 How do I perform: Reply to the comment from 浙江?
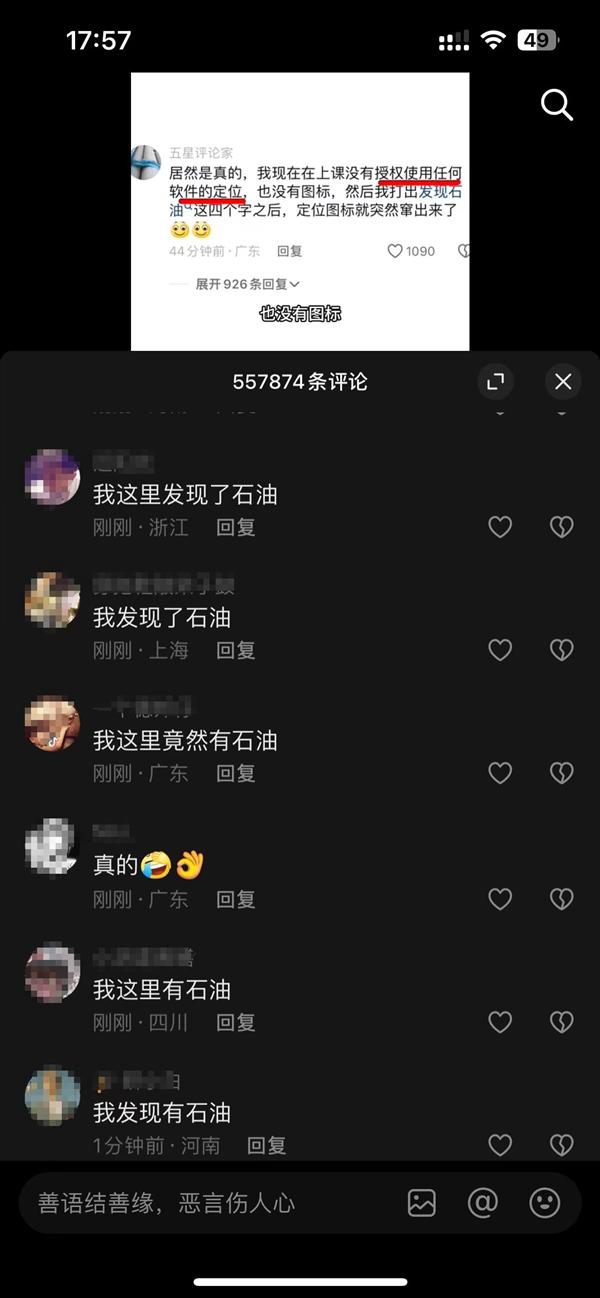(x=236, y=527)
